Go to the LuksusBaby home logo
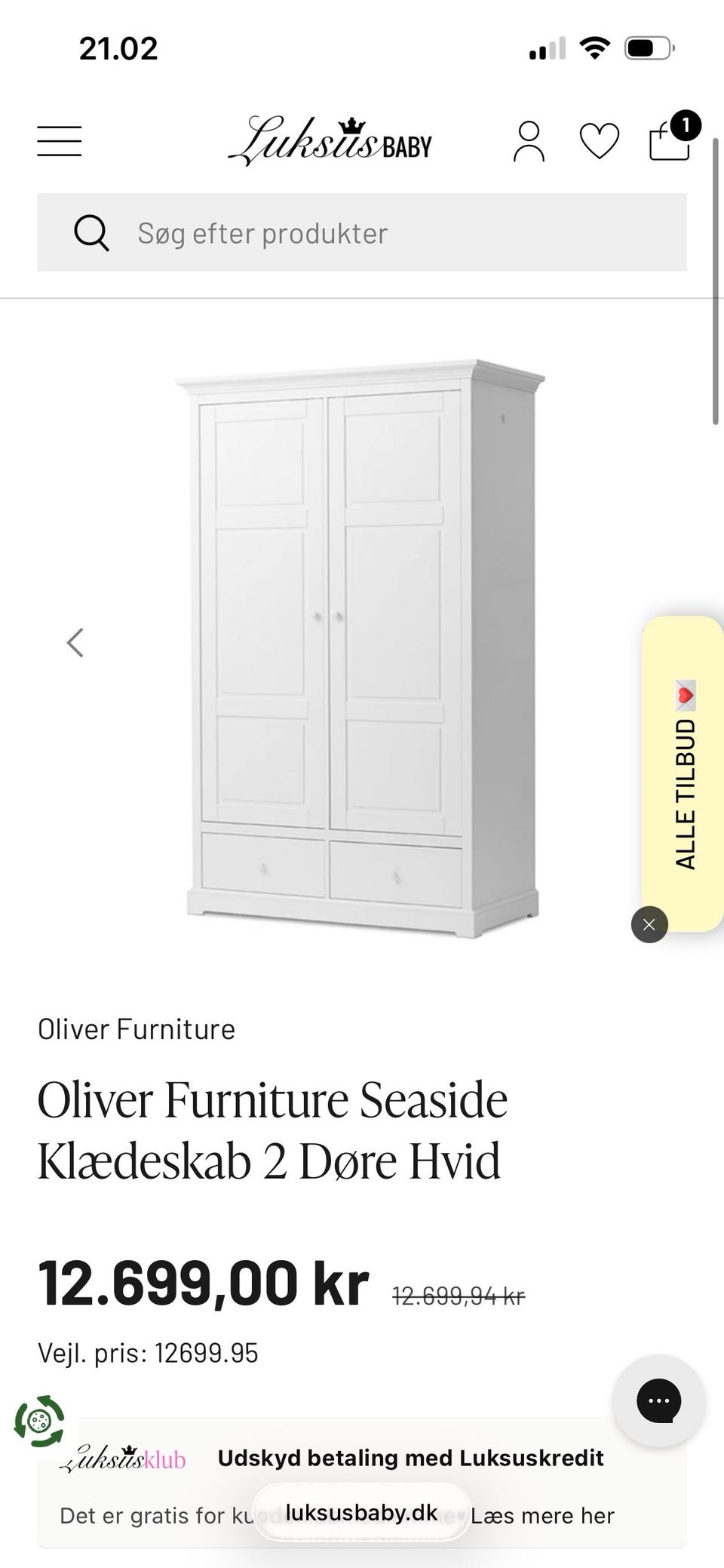Screen dimensions: 724x1568 point(330,141)
